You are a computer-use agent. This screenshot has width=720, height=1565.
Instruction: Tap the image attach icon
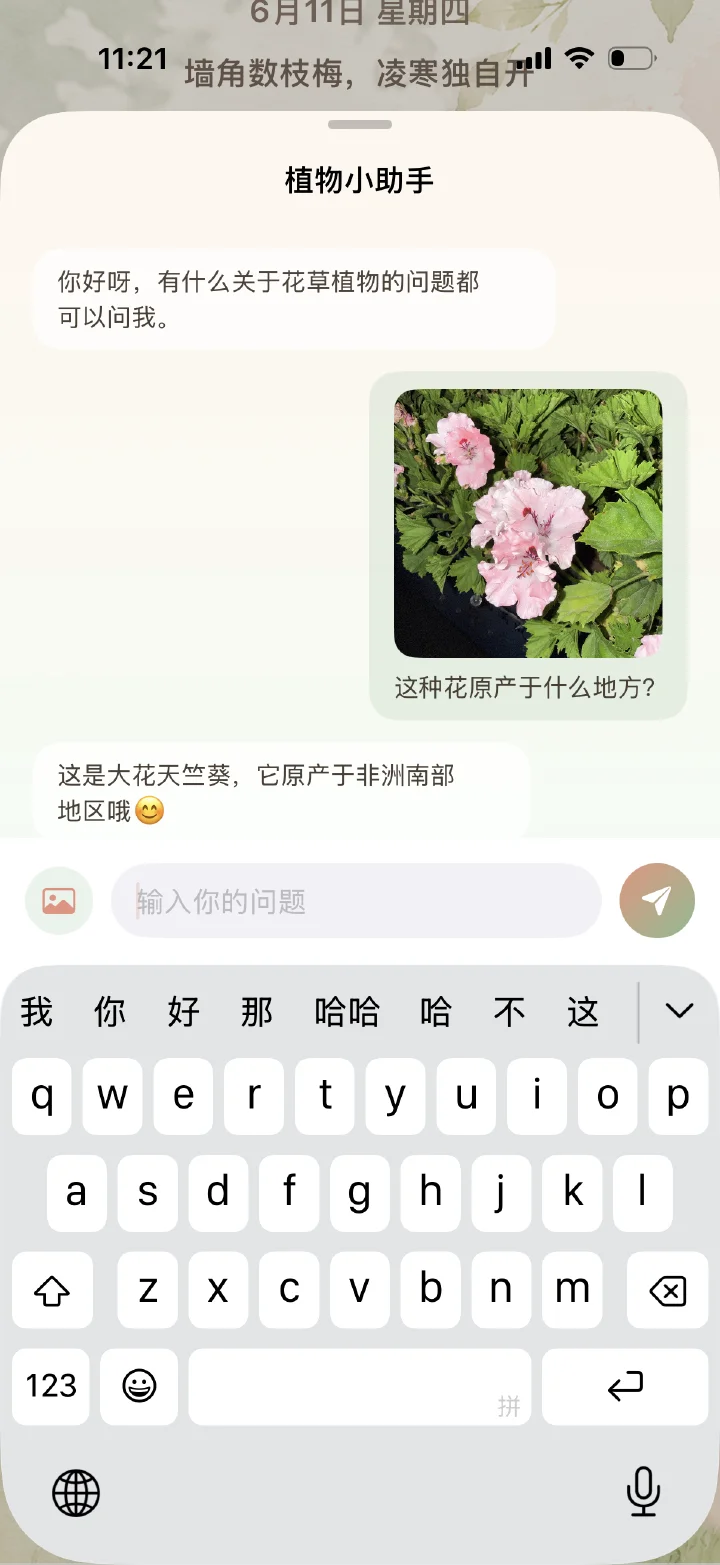coord(59,900)
